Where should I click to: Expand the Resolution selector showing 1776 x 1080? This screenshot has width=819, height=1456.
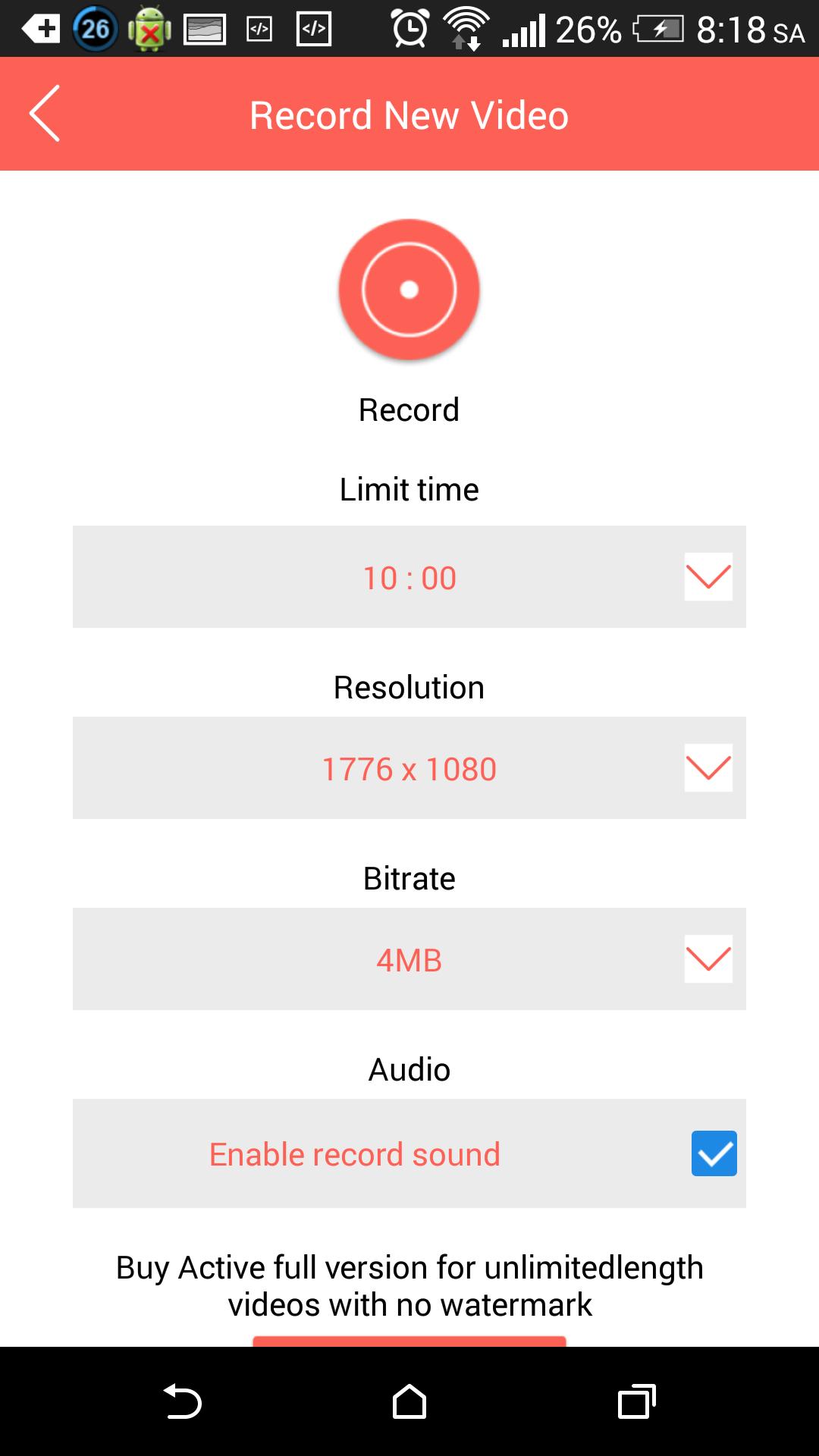pyautogui.click(x=708, y=768)
